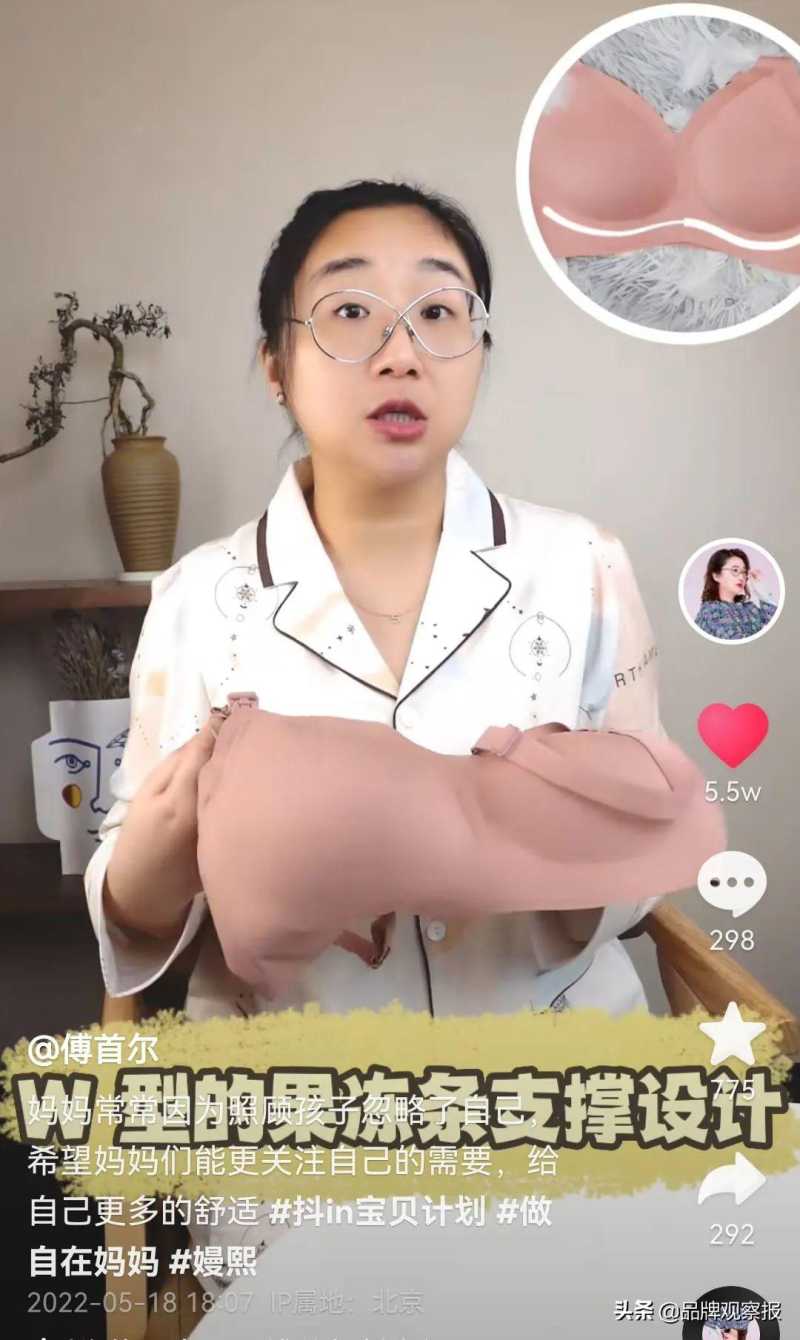
Task: Like this video with the heart
Action: 732,735
